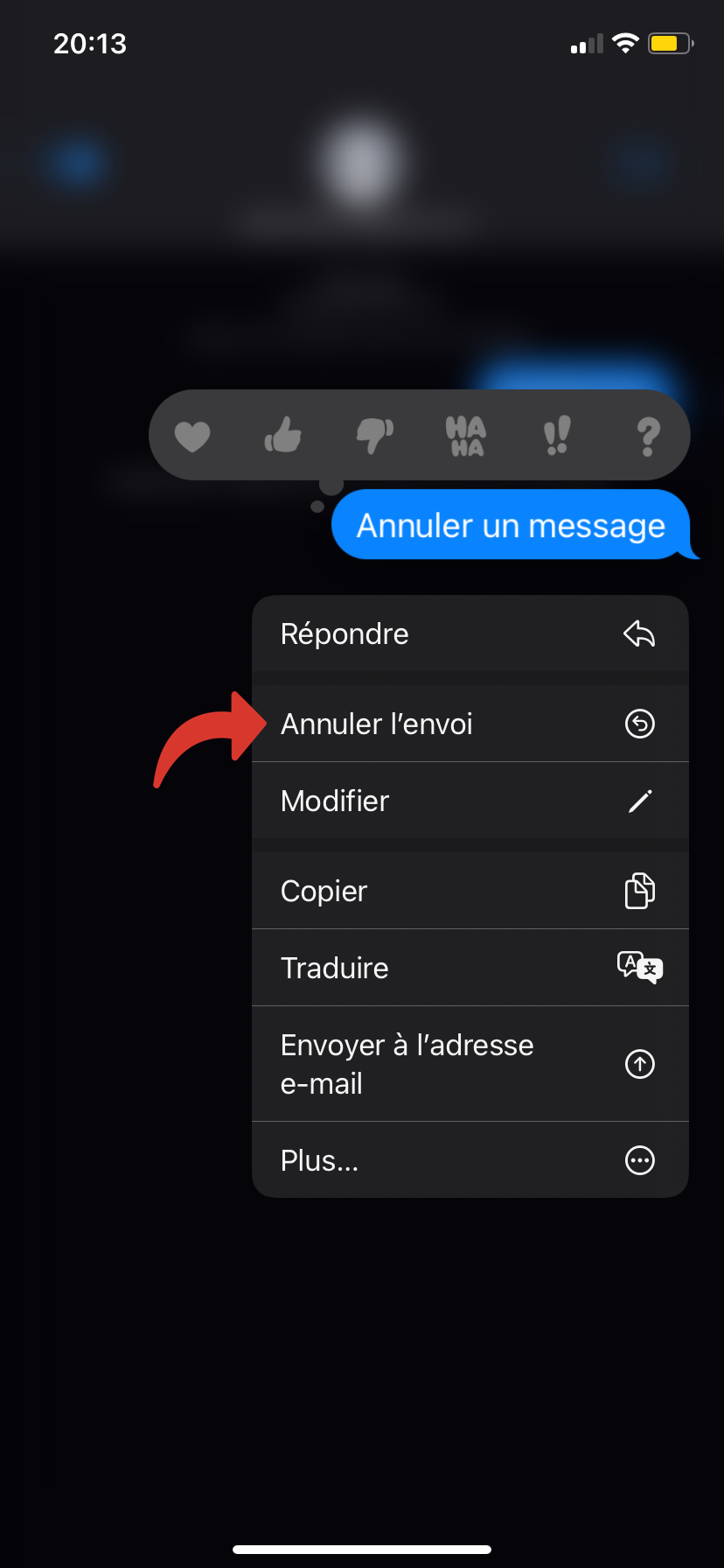The width and height of the screenshot is (724, 1568).
Task: Add the HA HA reaction
Action: click(466, 436)
